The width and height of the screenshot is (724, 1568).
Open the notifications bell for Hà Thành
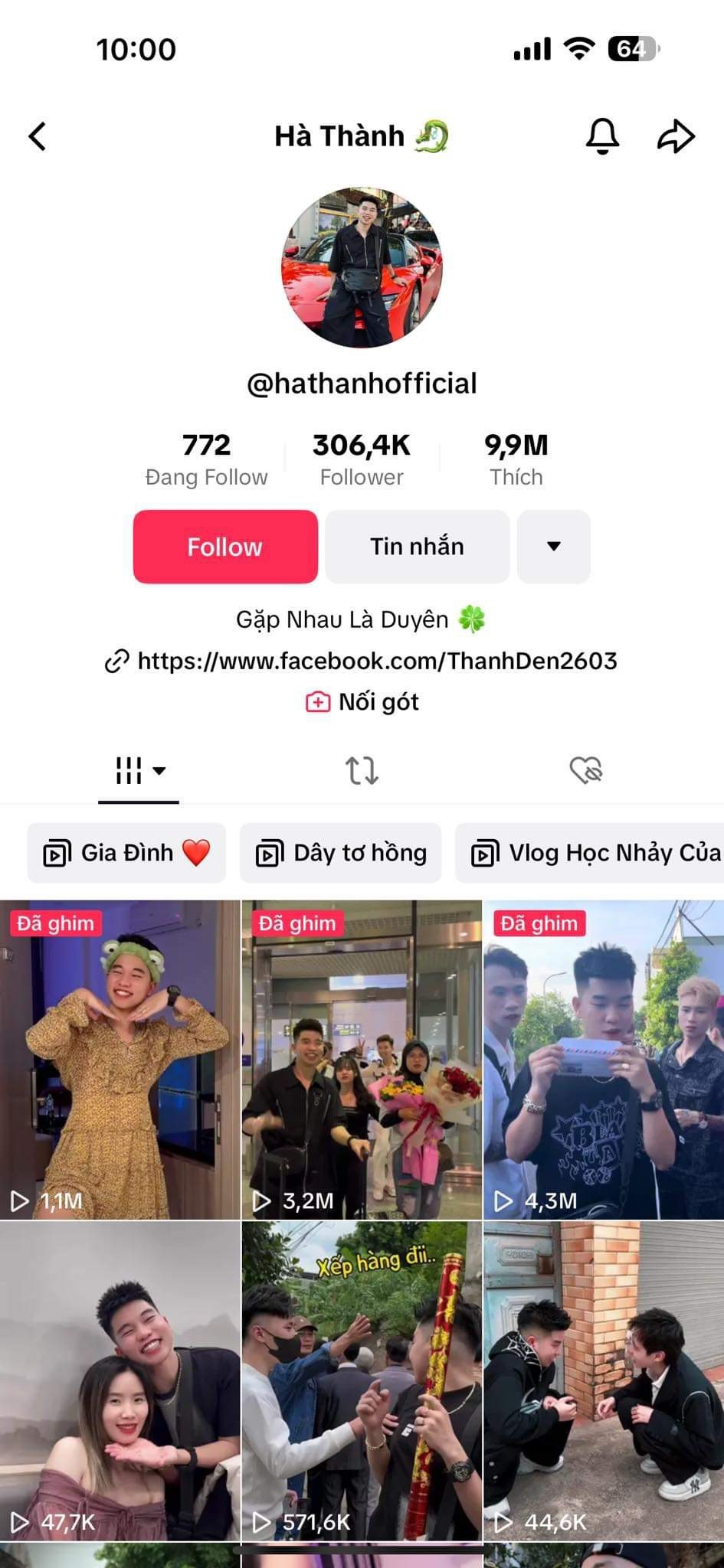point(602,137)
